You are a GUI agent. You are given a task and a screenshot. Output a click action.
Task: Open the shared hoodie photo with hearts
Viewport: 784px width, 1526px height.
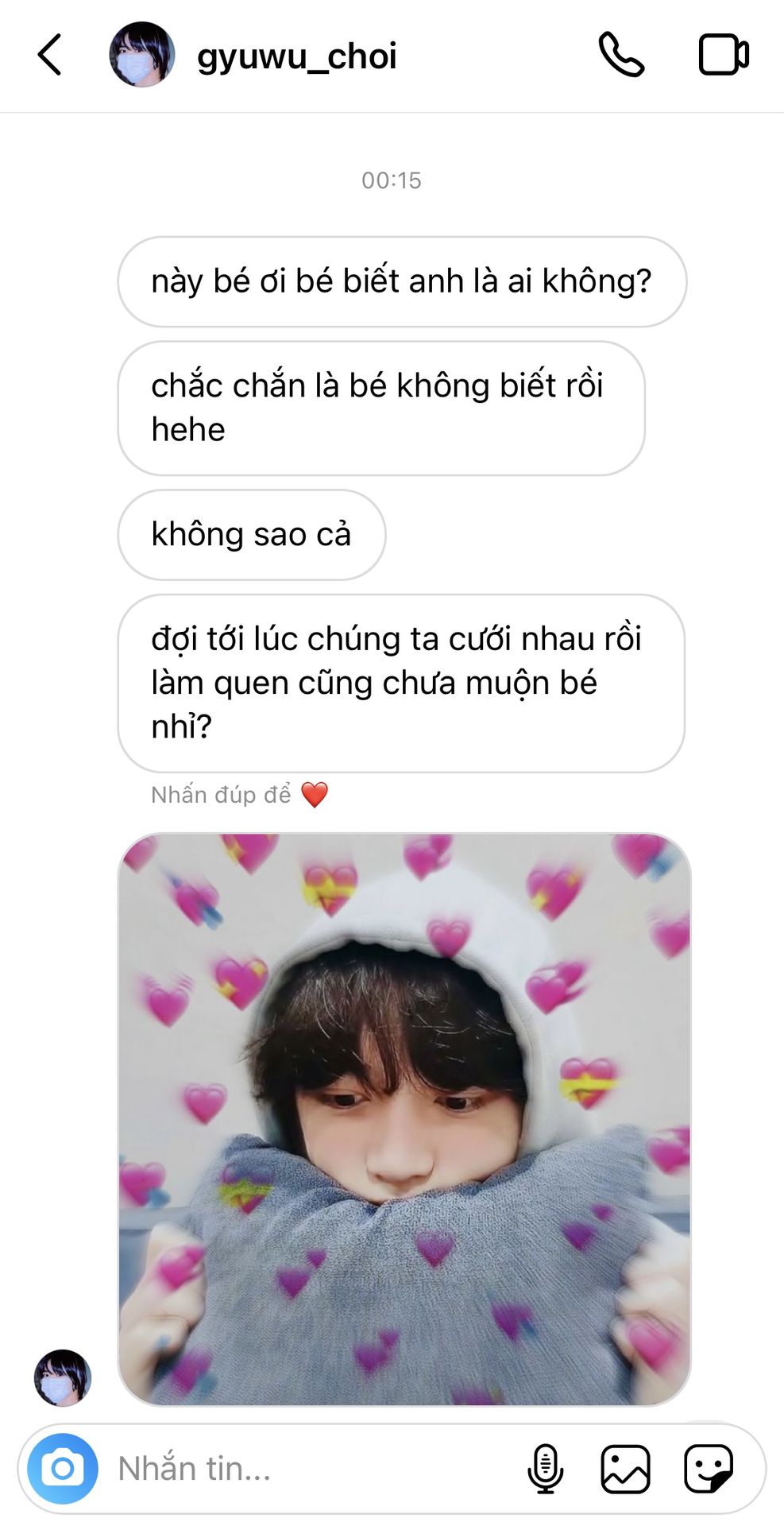click(404, 1118)
